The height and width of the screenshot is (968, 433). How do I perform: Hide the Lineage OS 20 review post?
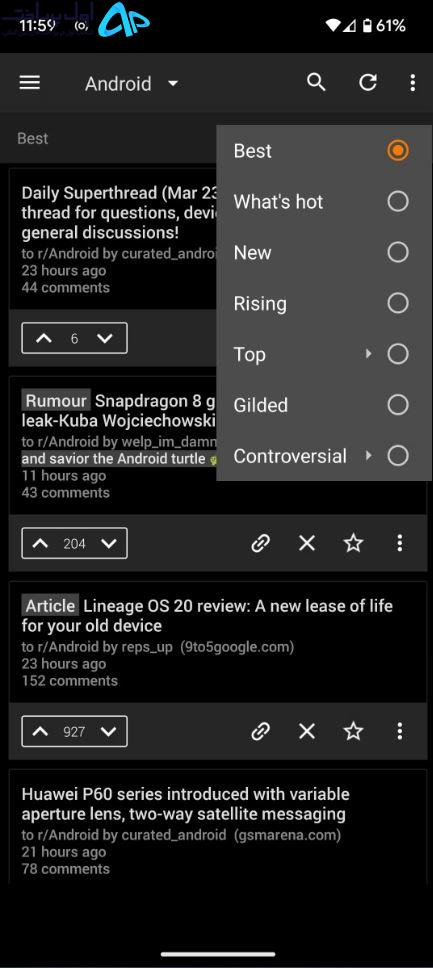point(307,732)
